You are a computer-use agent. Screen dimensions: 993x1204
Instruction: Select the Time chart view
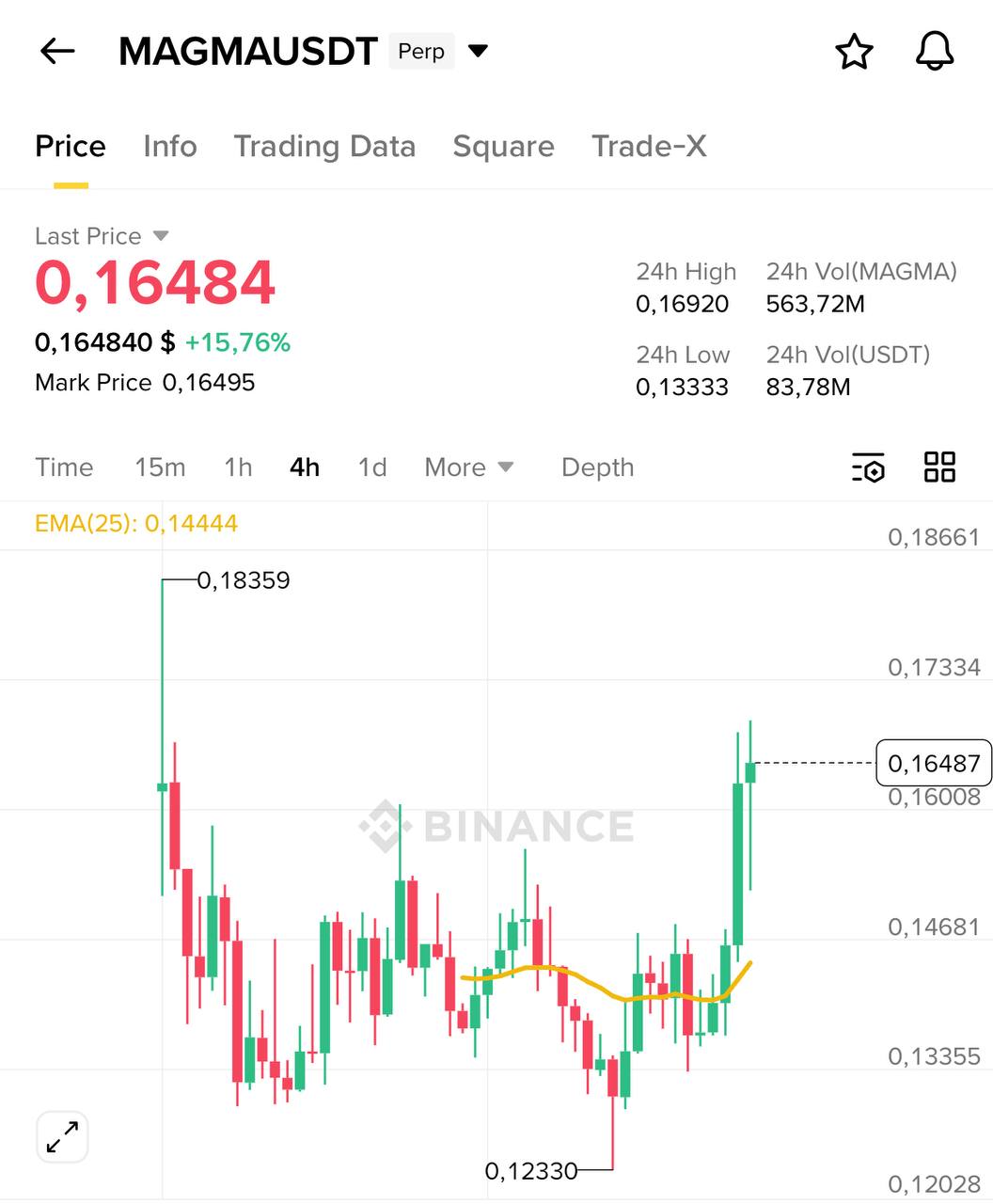pyautogui.click(x=64, y=467)
